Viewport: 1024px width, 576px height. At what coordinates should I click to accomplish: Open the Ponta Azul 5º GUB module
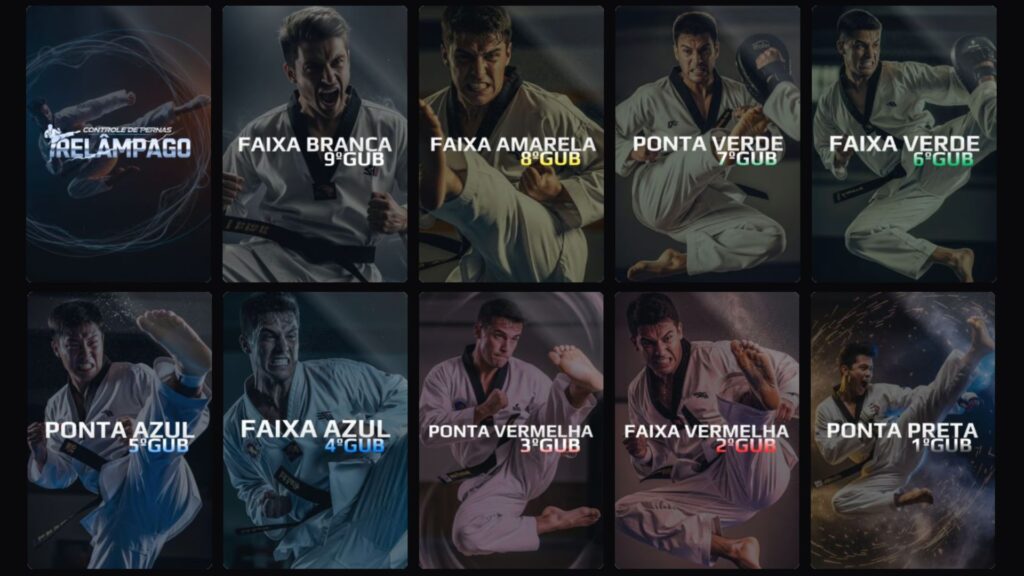pos(118,430)
